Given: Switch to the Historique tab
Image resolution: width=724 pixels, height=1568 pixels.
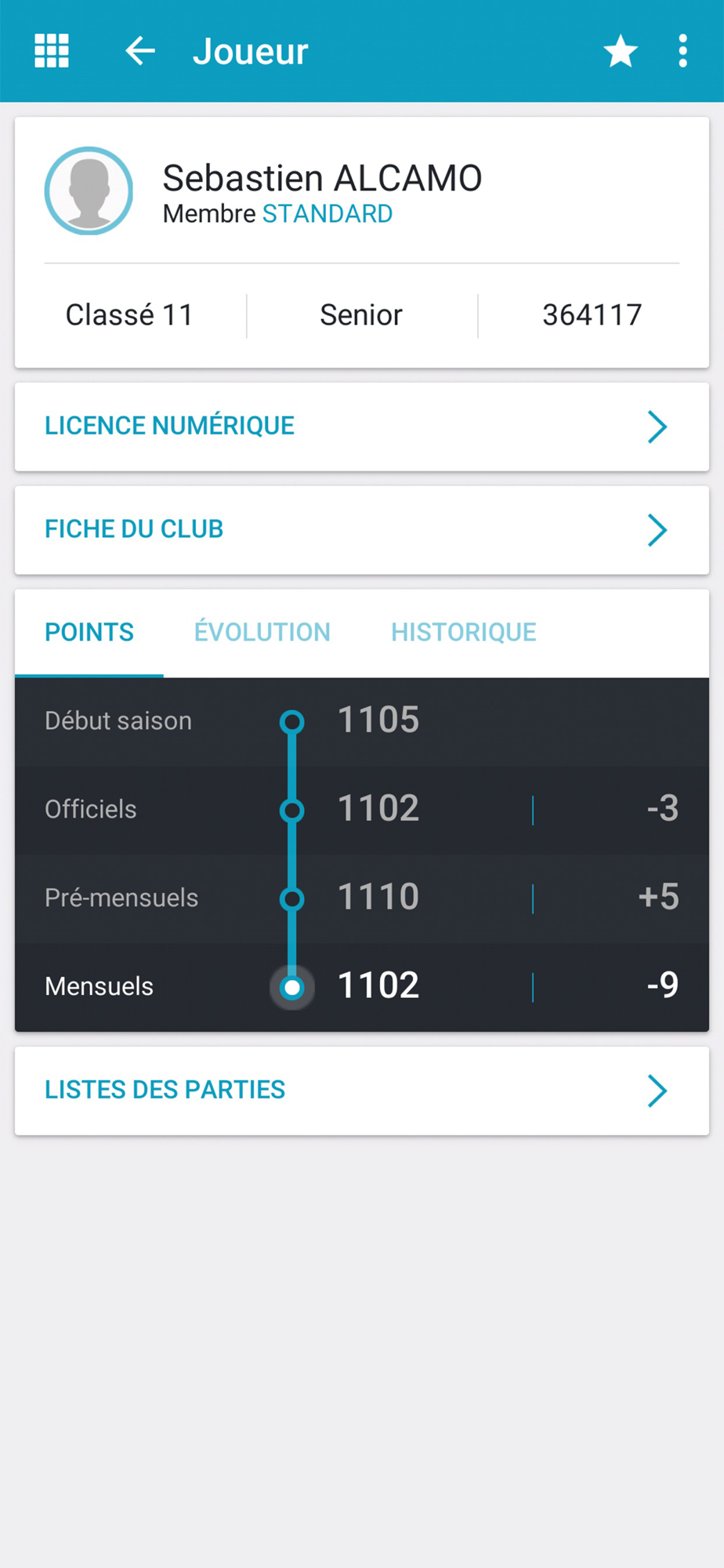Looking at the screenshot, I should [463, 633].
